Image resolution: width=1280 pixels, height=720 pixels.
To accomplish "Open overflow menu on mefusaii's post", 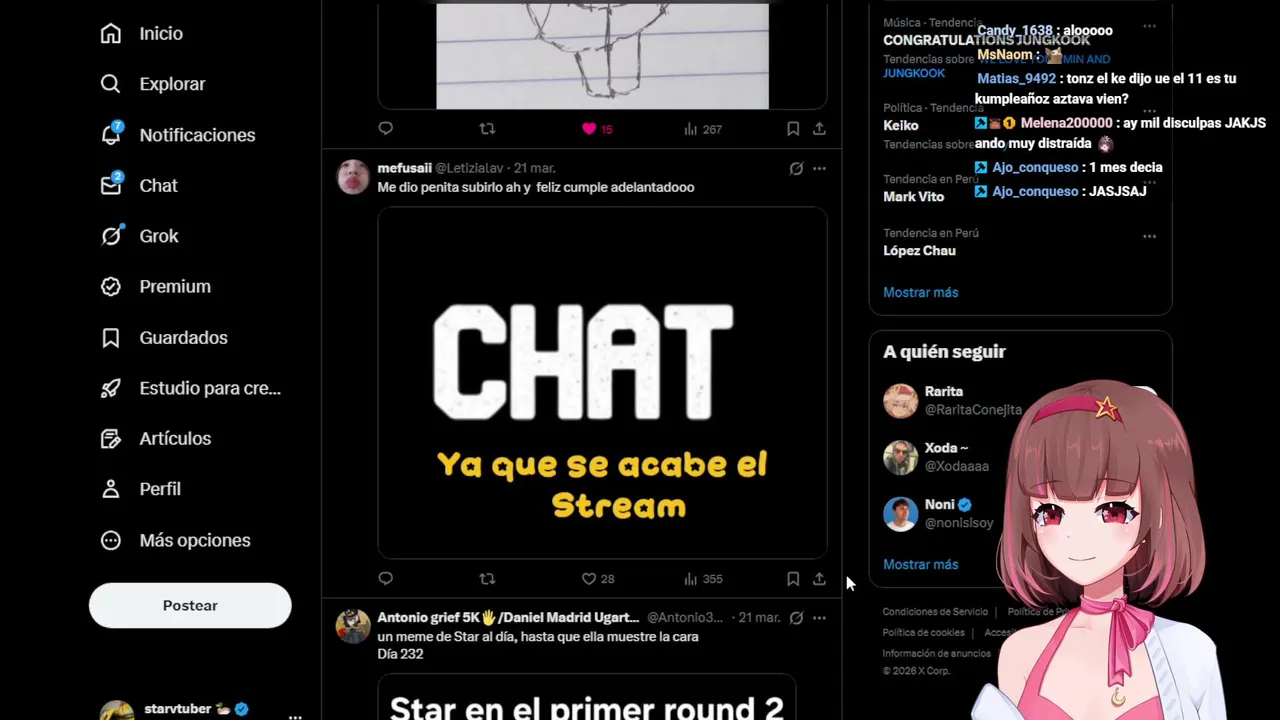I will tap(819, 169).
